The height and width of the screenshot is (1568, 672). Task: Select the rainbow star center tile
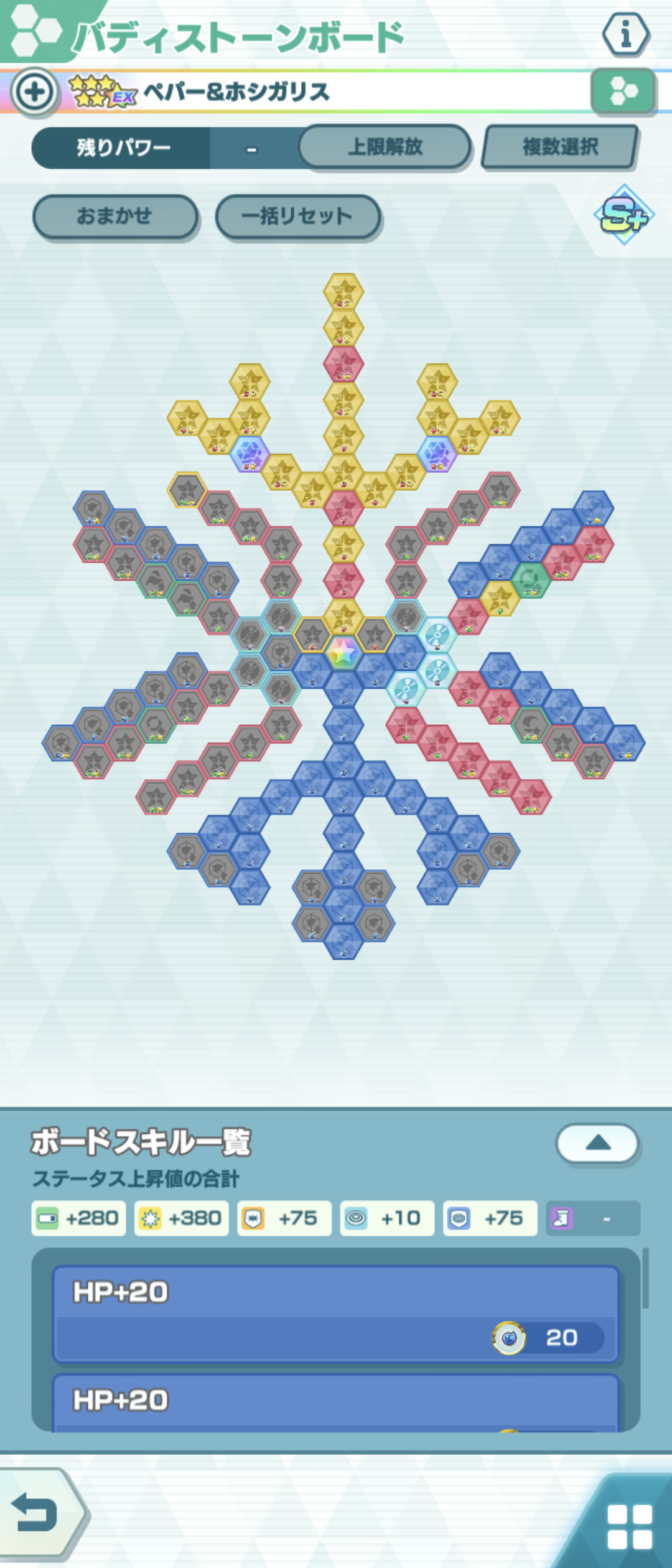(x=343, y=652)
